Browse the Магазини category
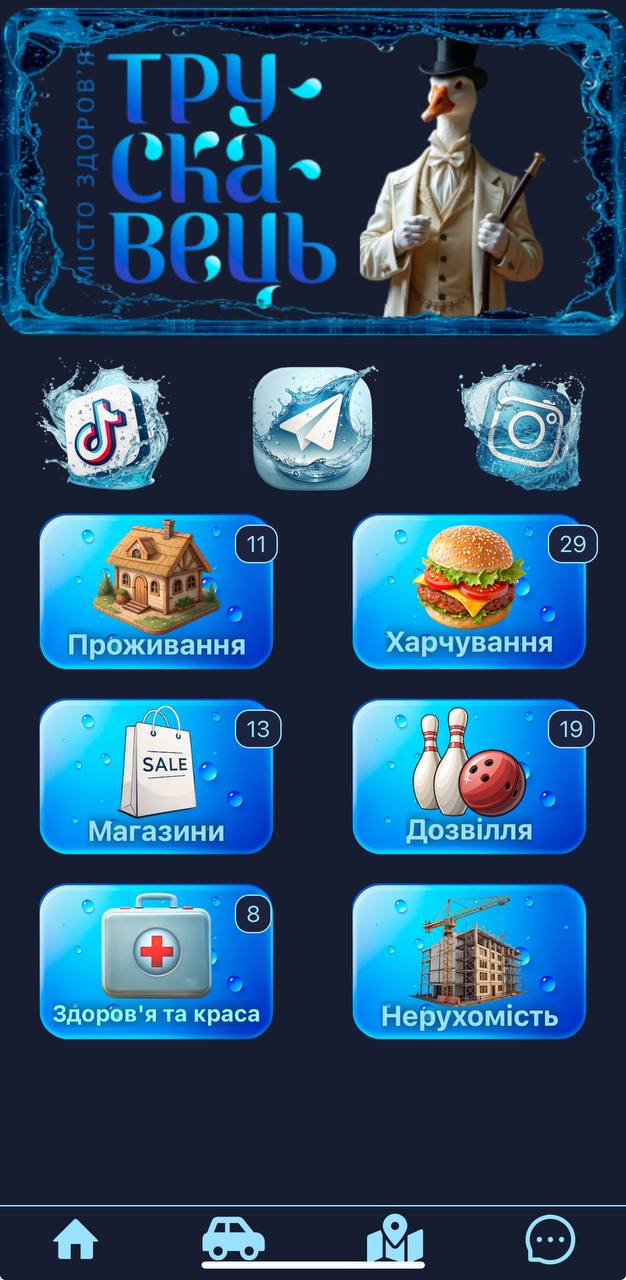 point(156,777)
